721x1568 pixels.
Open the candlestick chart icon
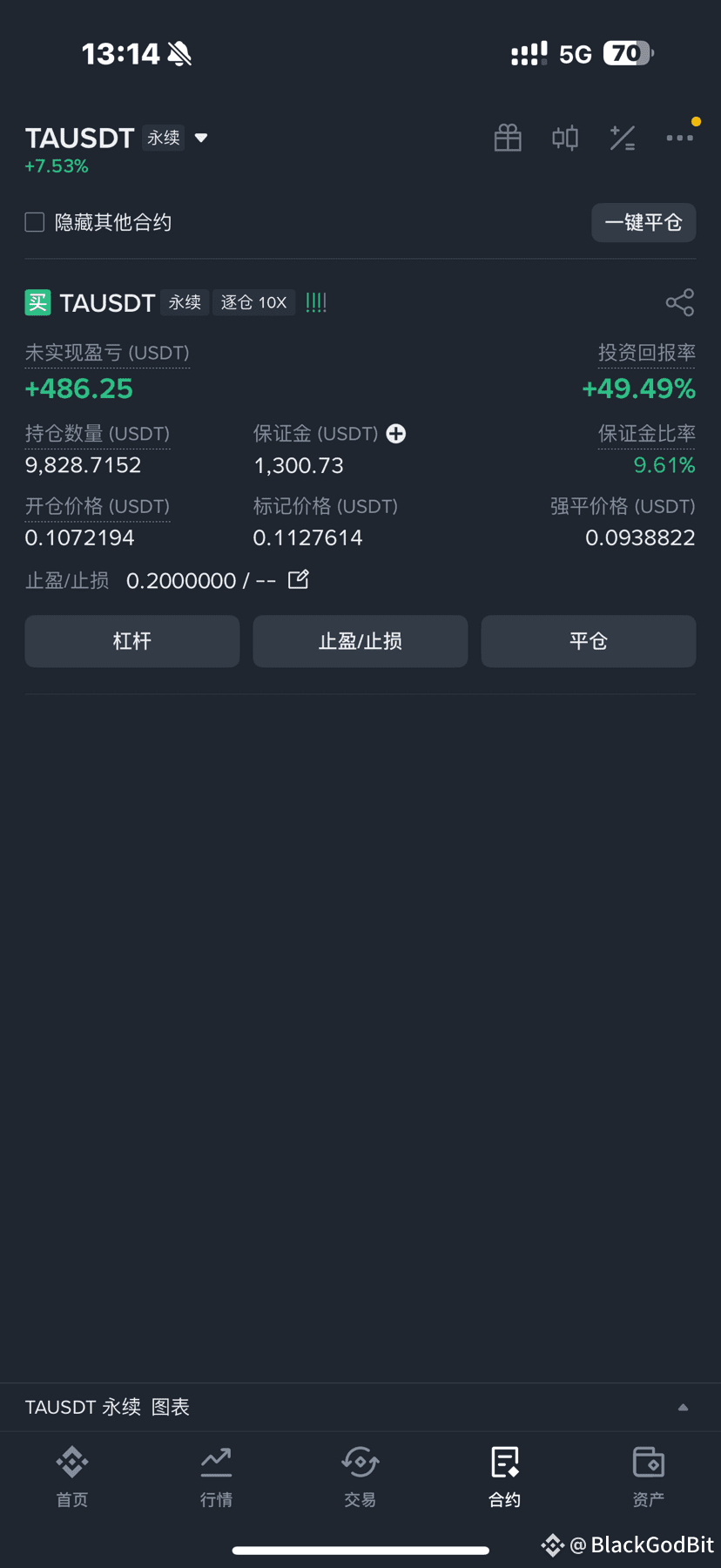[565, 138]
